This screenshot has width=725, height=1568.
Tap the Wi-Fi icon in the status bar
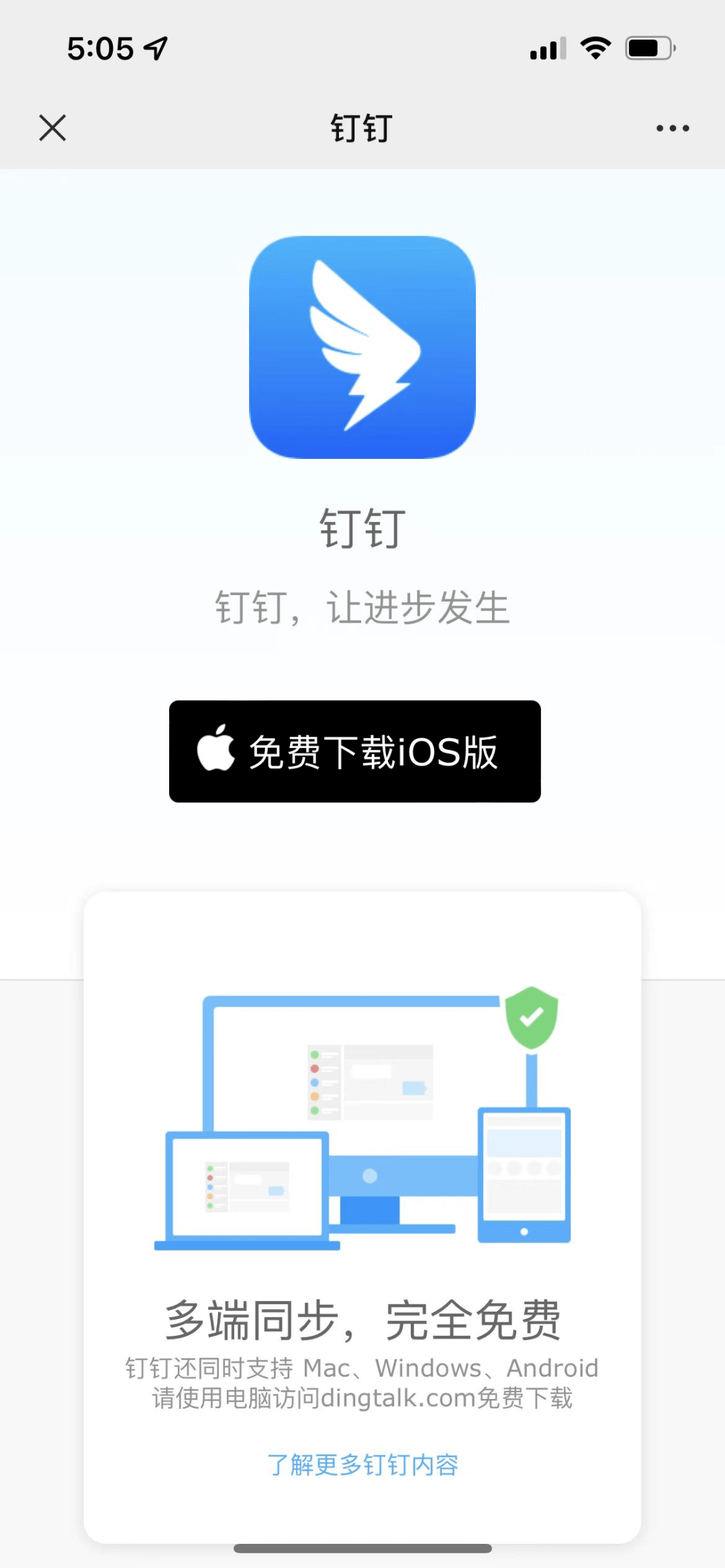tap(593, 47)
